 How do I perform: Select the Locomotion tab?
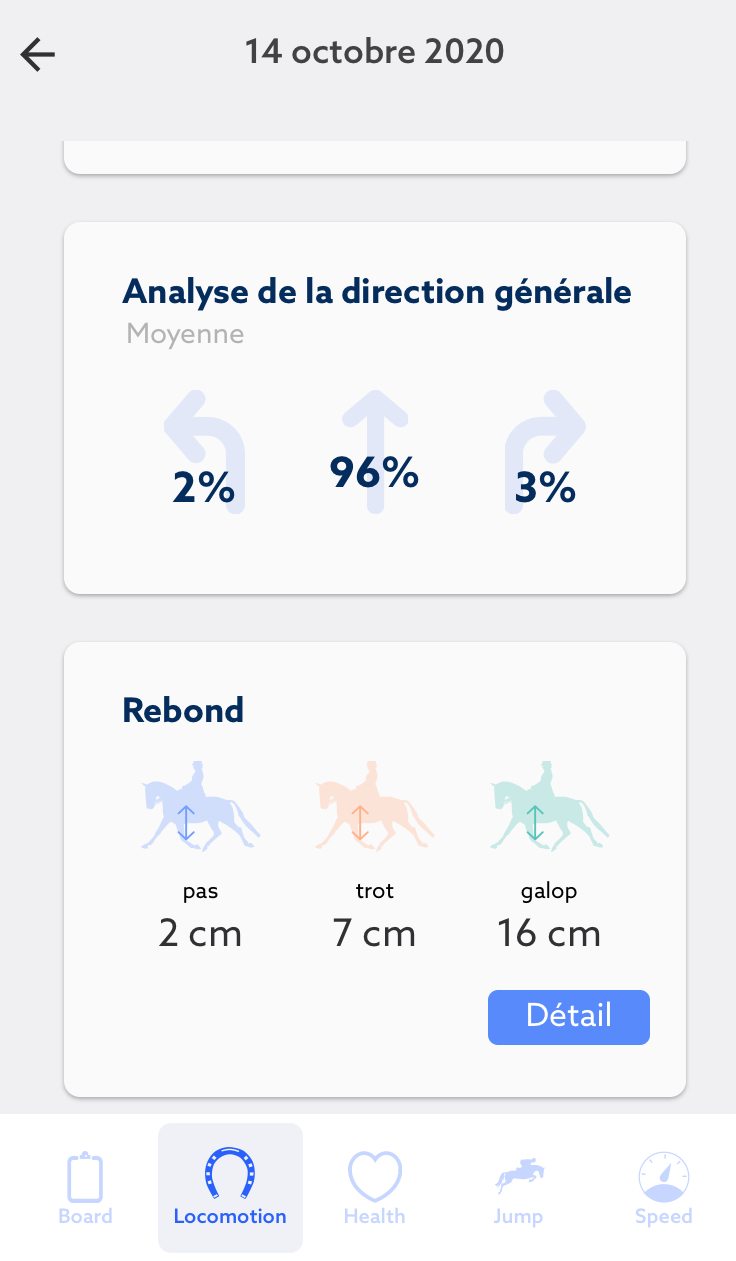point(230,1188)
